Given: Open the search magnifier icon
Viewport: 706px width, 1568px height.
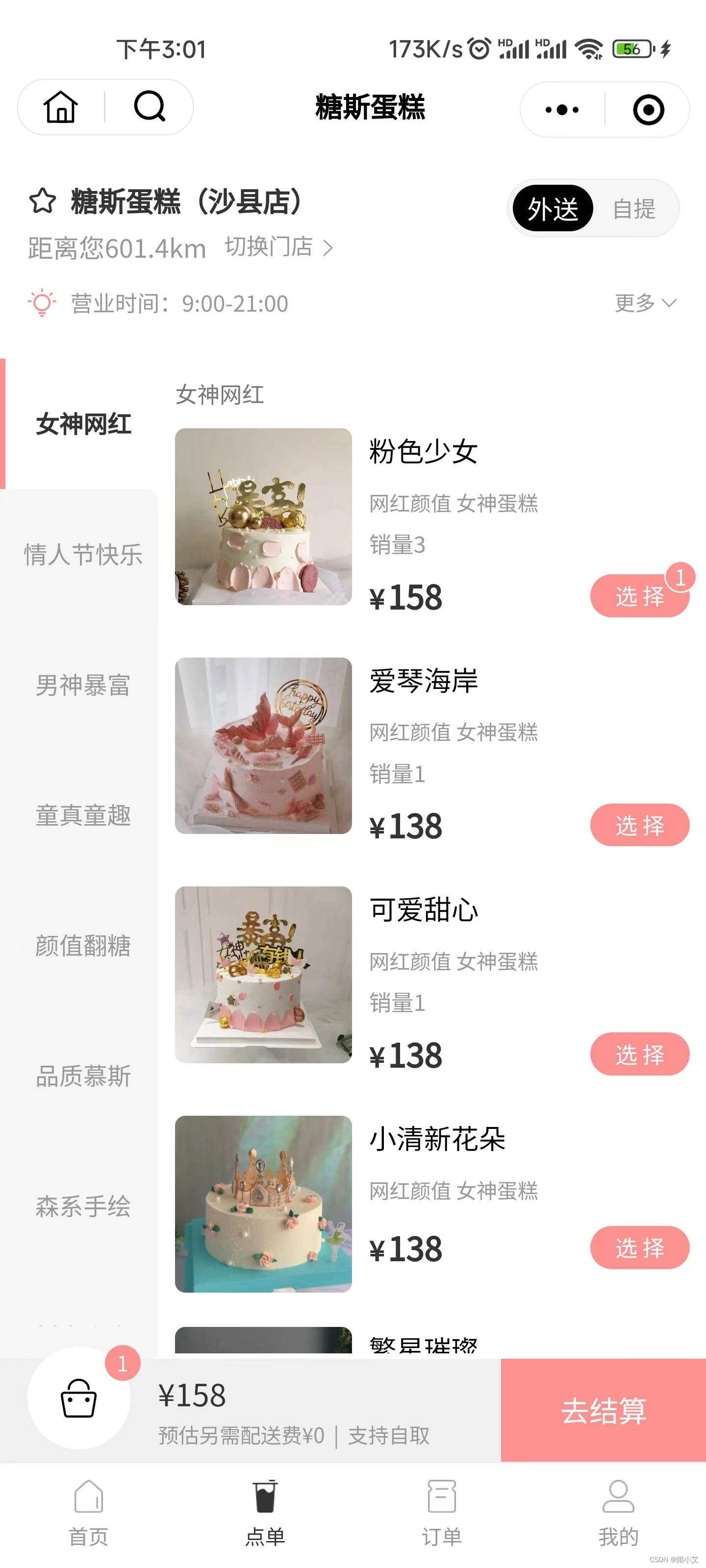Looking at the screenshot, I should point(149,107).
